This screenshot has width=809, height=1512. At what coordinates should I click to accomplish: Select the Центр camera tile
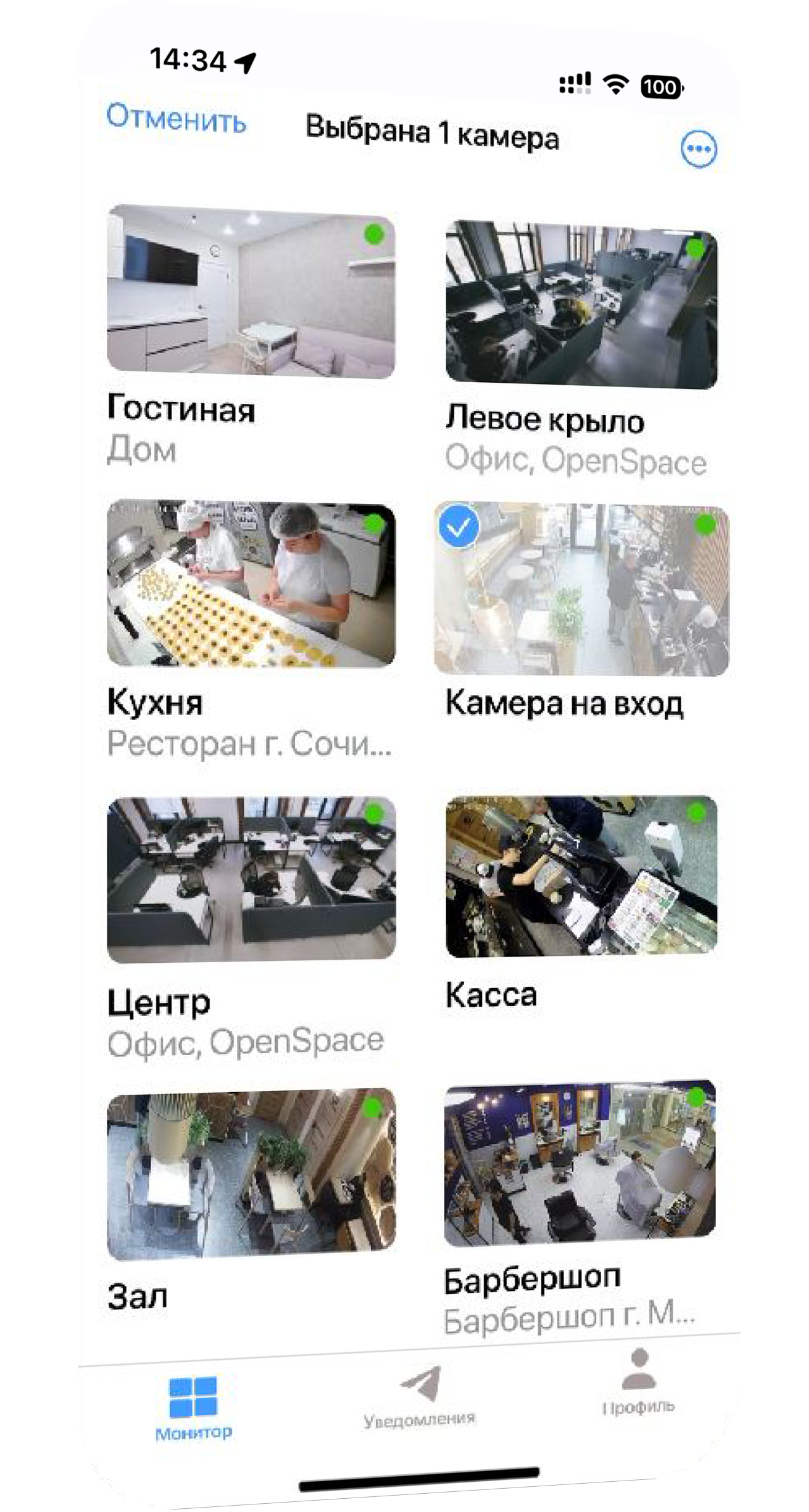tap(251, 879)
